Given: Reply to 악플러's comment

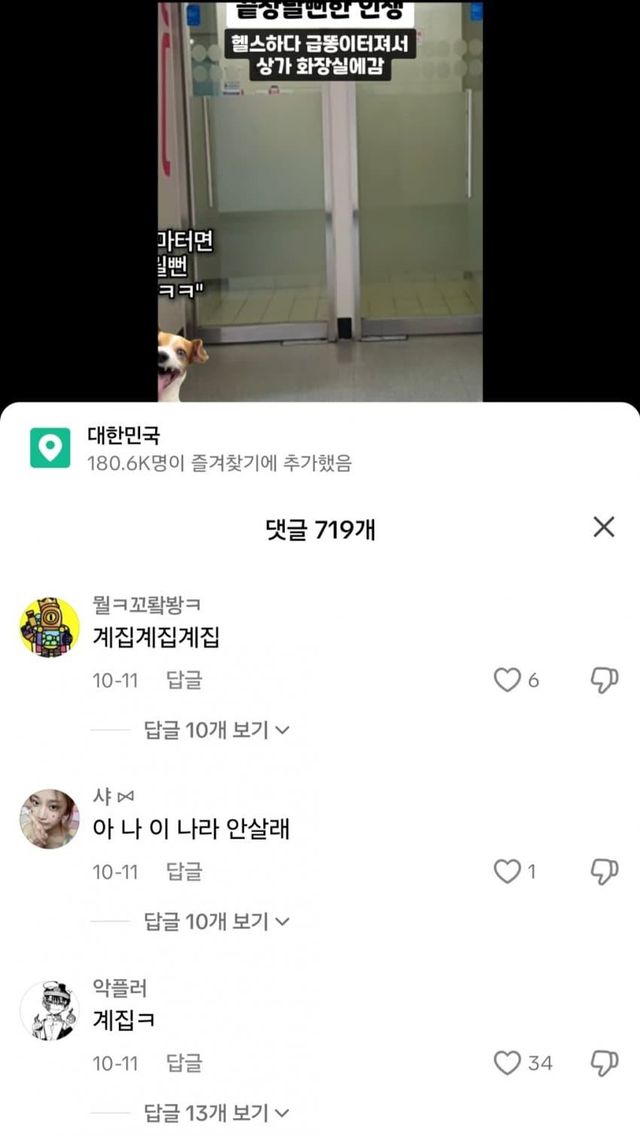Looking at the screenshot, I should click(x=184, y=1062).
